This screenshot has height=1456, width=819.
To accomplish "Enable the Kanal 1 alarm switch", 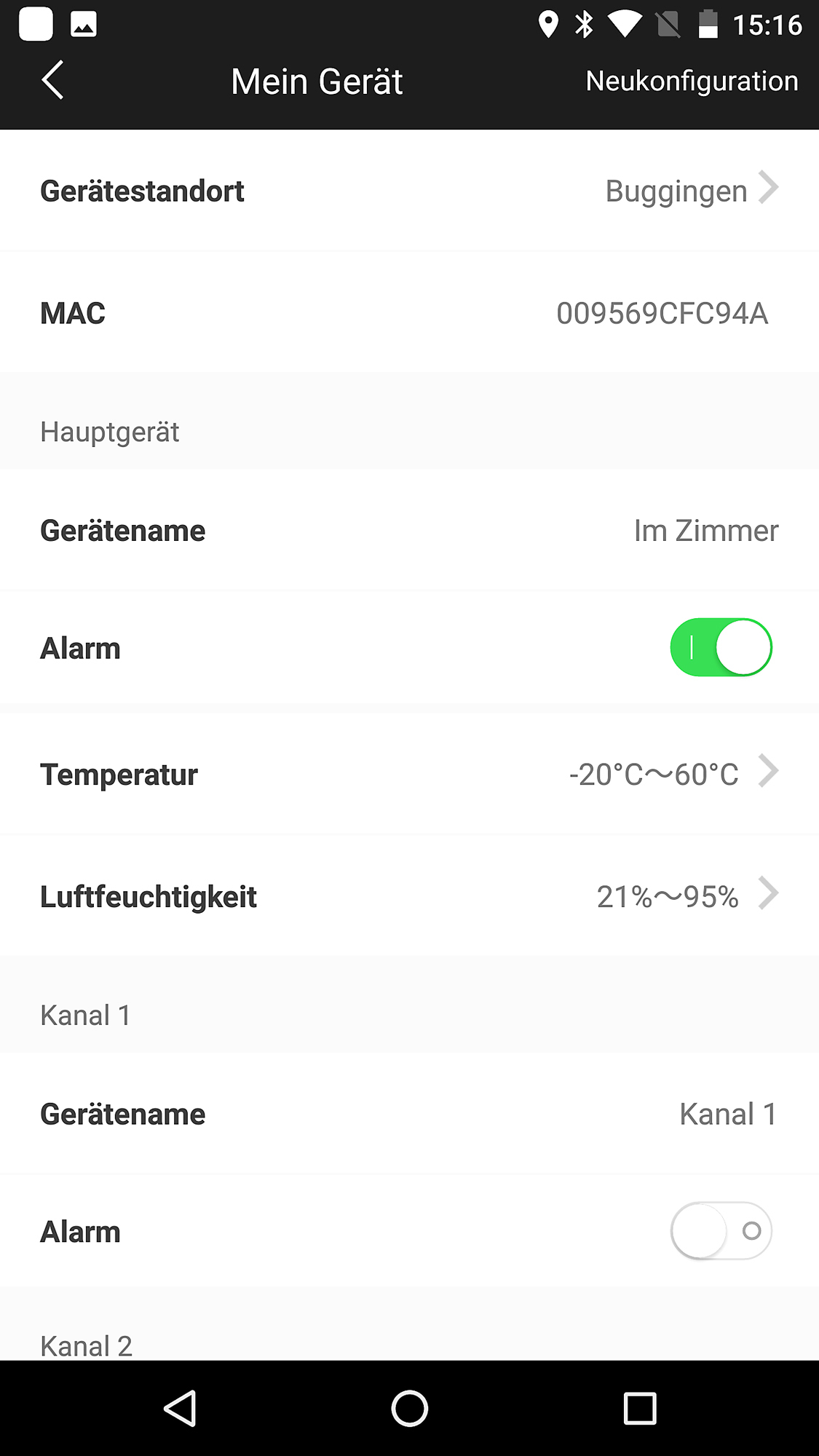I will (x=721, y=1231).
